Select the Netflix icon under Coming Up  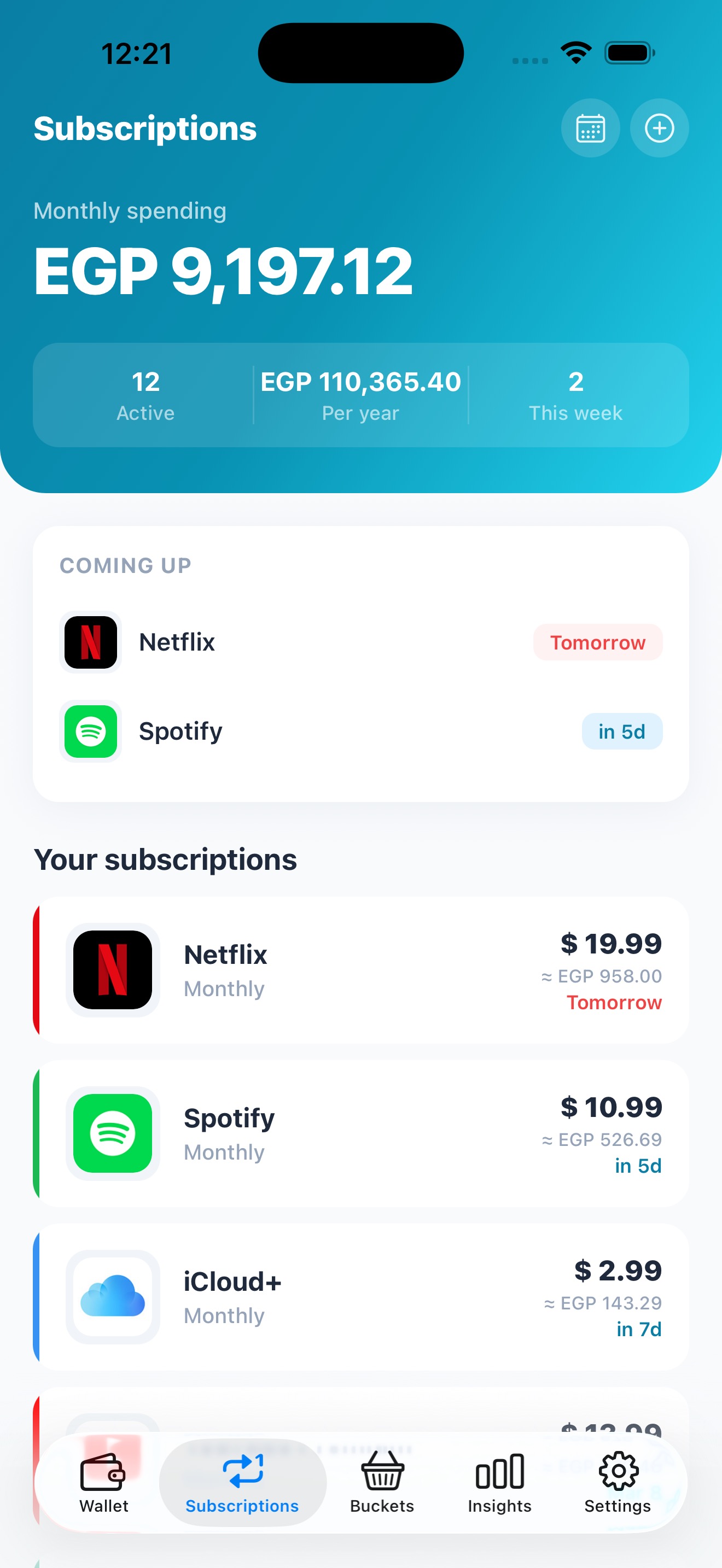click(x=90, y=641)
